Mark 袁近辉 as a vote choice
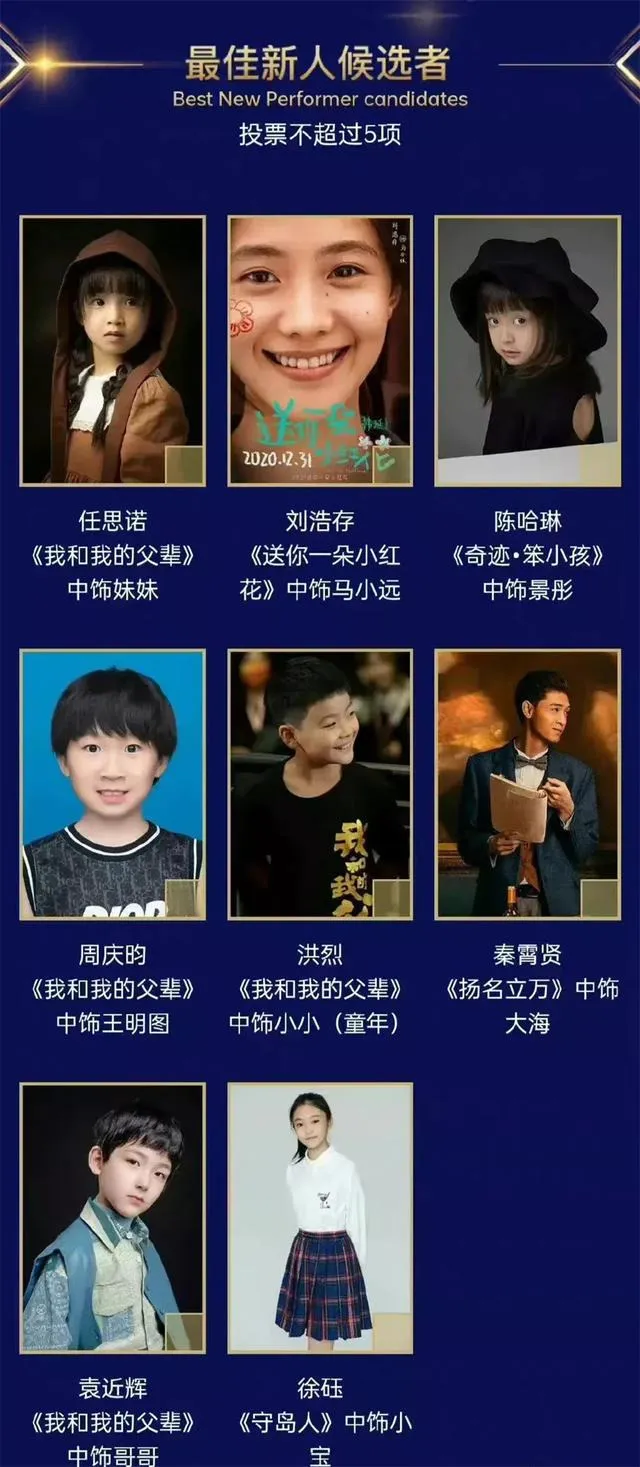Viewport: 640px width, 1467px height. click(x=184, y=1331)
